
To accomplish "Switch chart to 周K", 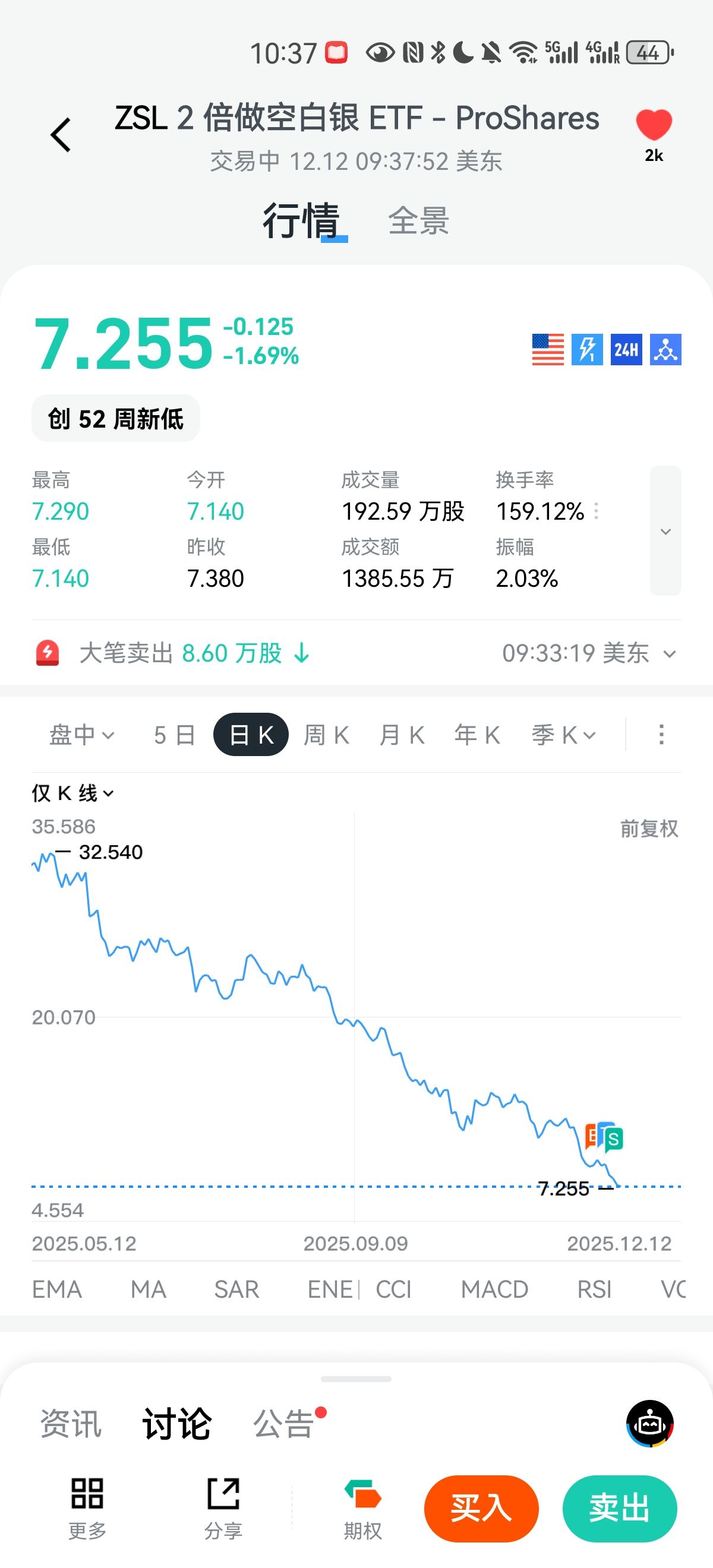I will [x=326, y=735].
